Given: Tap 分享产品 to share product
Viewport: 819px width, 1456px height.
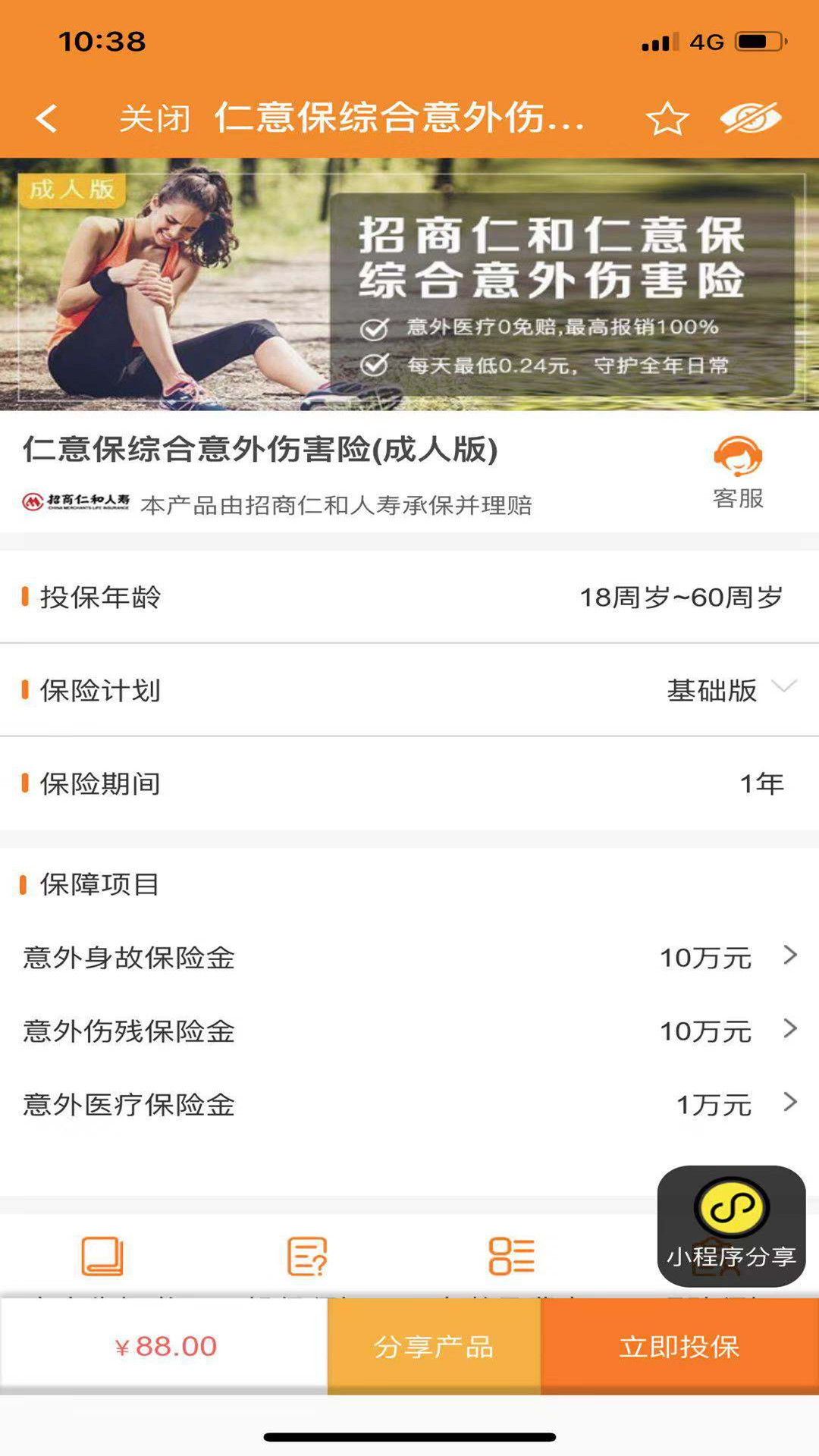Looking at the screenshot, I should coord(434,1347).
